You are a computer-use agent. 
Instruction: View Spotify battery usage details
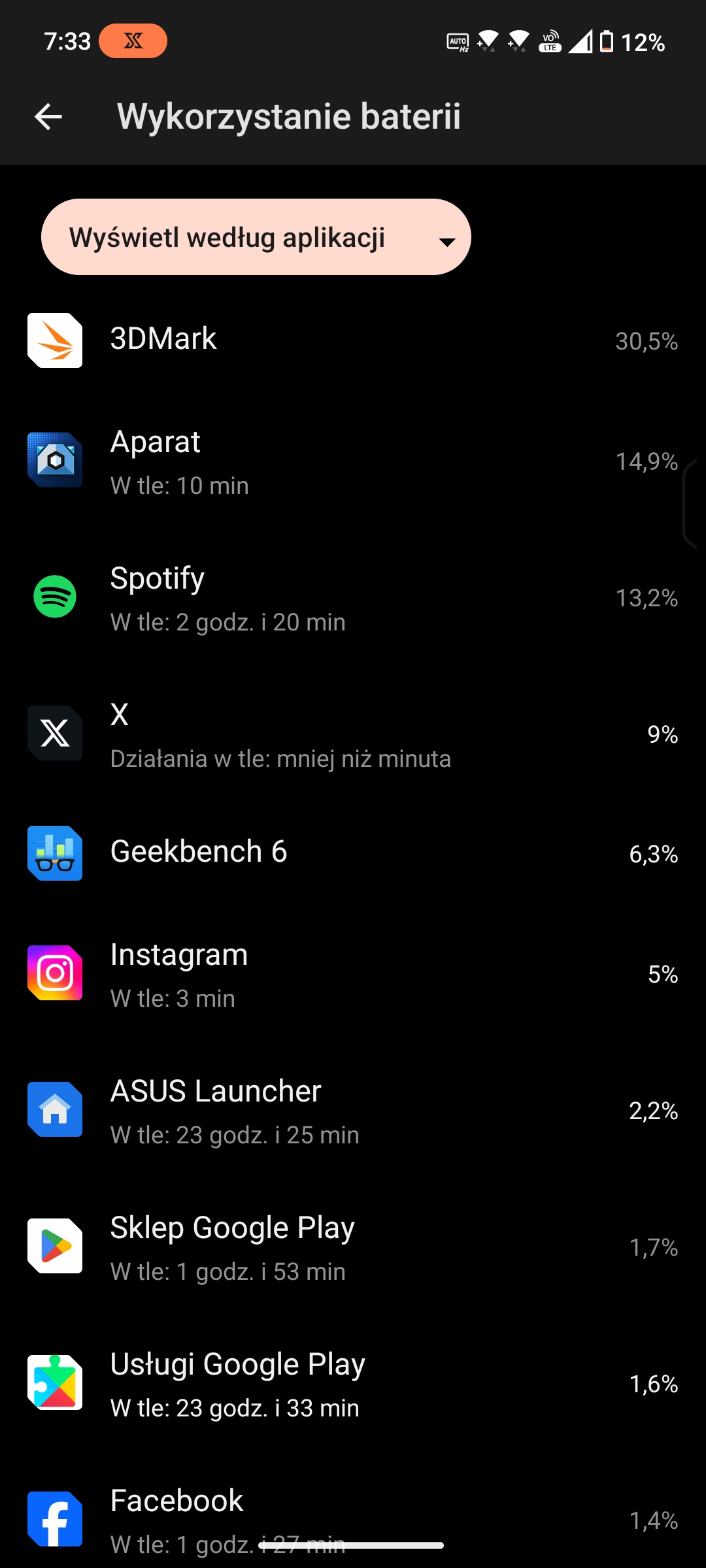click(x=353, y=597)
